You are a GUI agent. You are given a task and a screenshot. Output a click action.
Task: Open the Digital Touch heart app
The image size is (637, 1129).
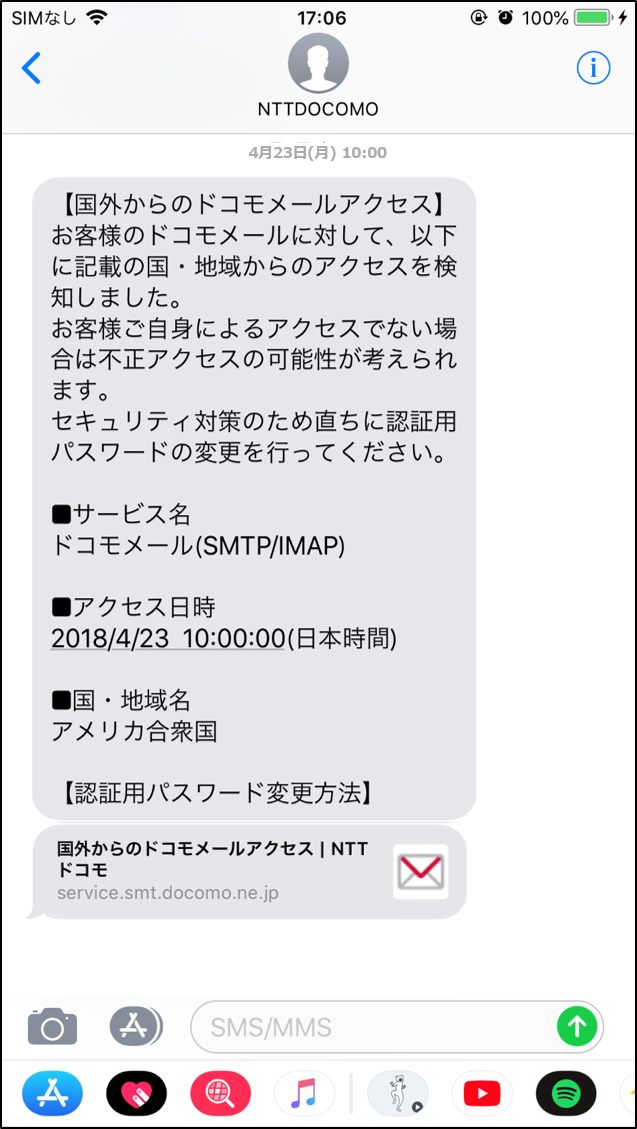click(x=136, y=1094)
